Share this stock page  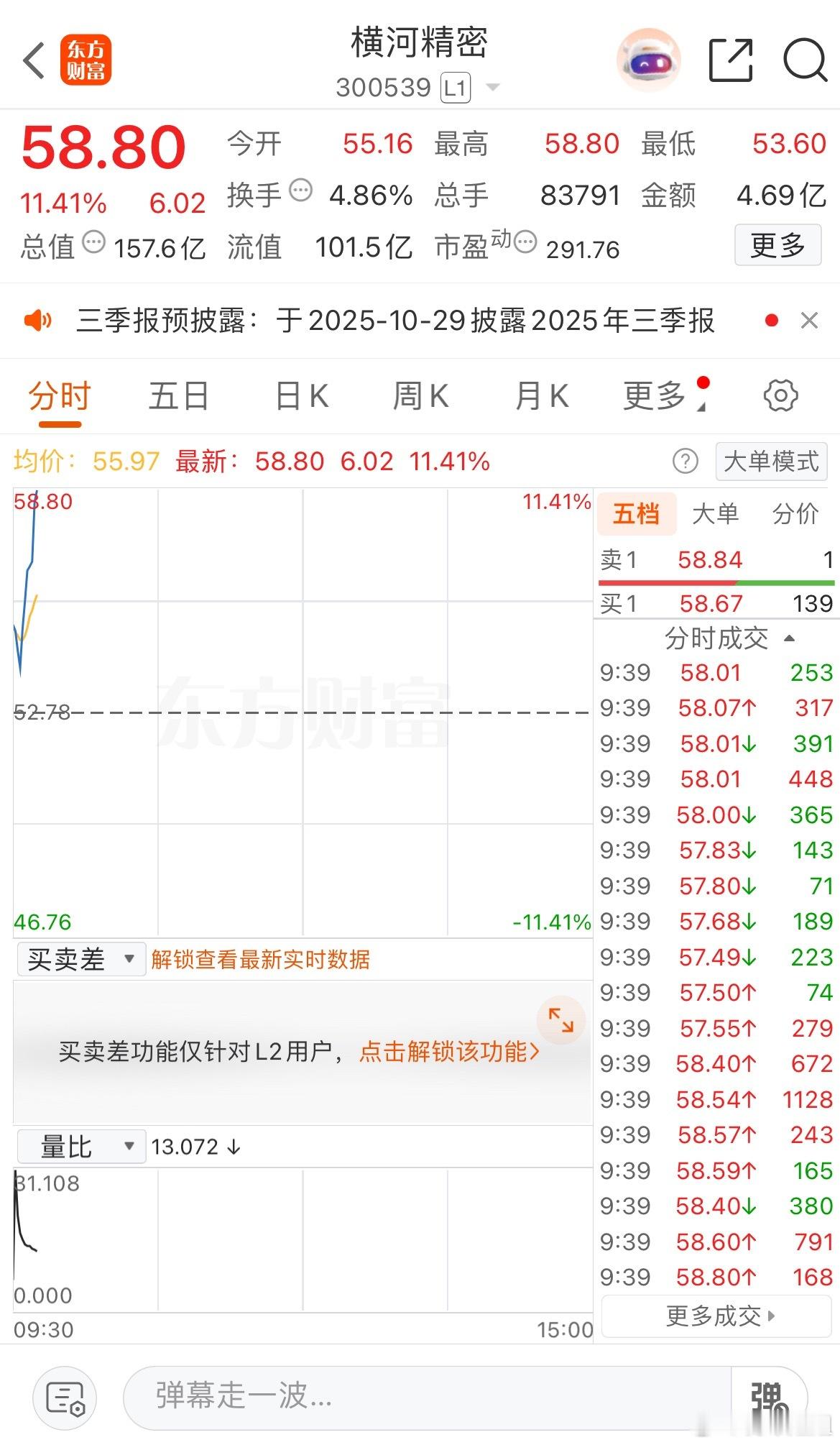[x=730, y=60]
